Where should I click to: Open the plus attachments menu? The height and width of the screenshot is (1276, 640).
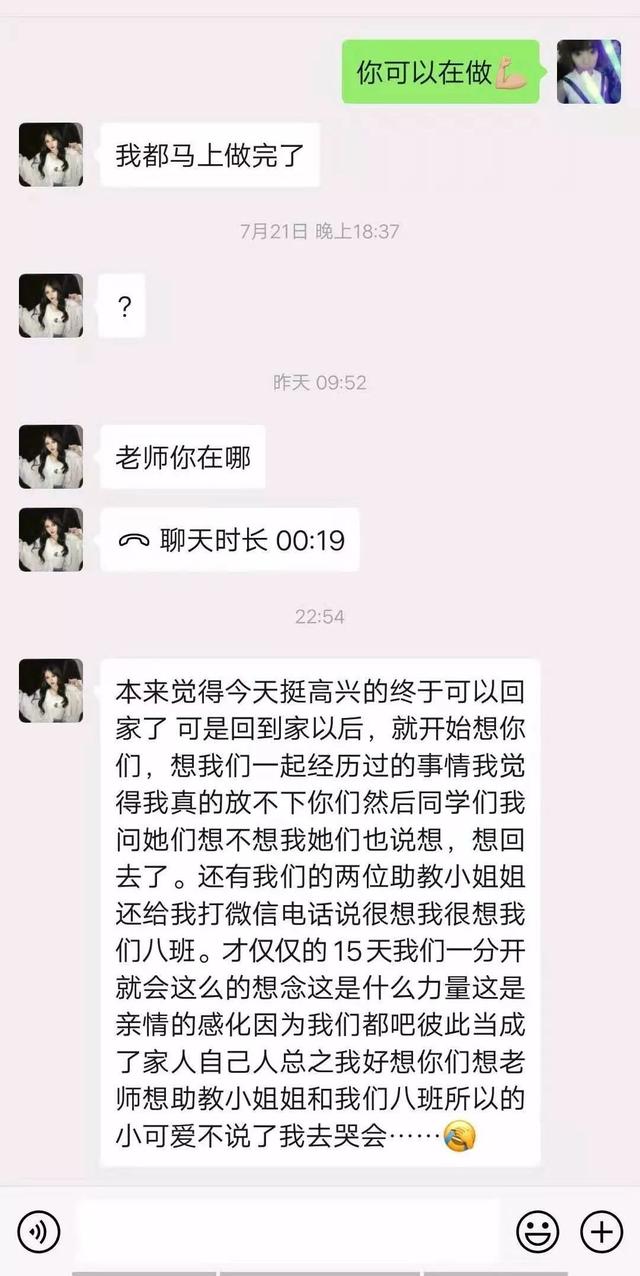(601, 1231)
